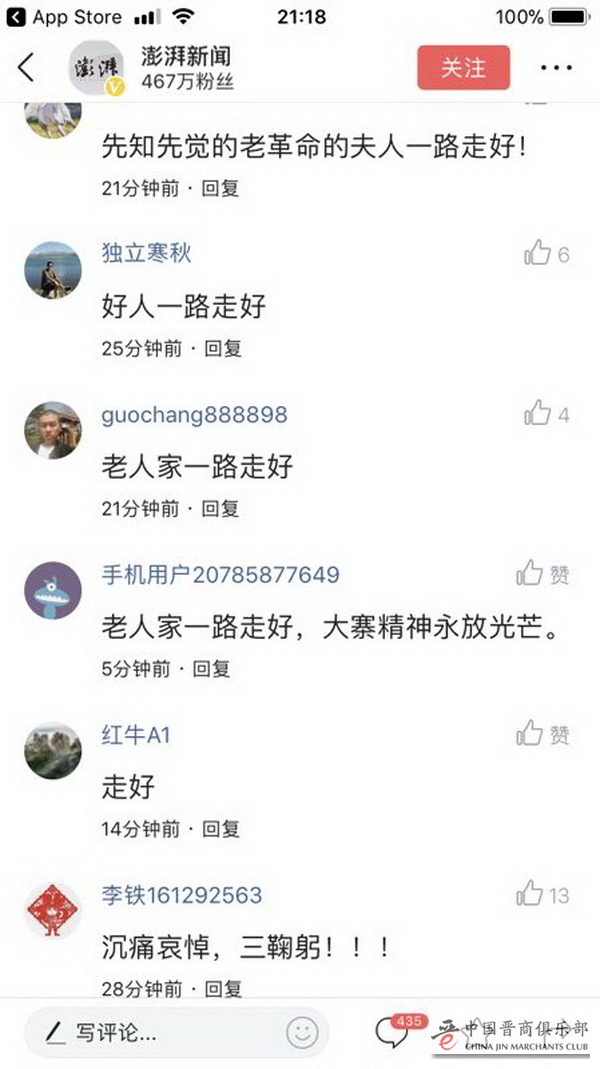Screen dimensions: 600x1069
Task: Reply to the 大寨精神 comment
Action: [211, 669]
